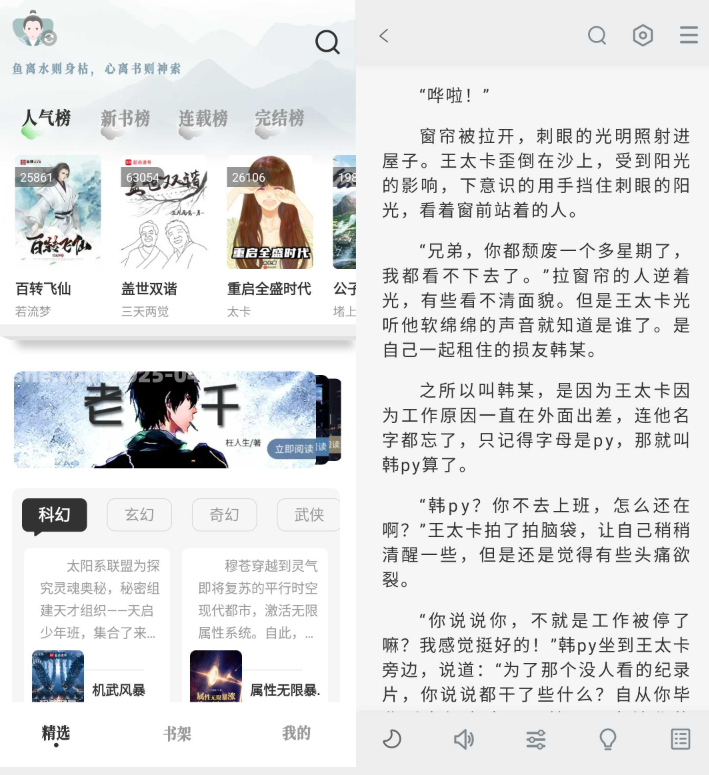This screenshot has width=709, height=775.
Task: Select the 武侠 genre chip
Action: [x=308, y=515]
